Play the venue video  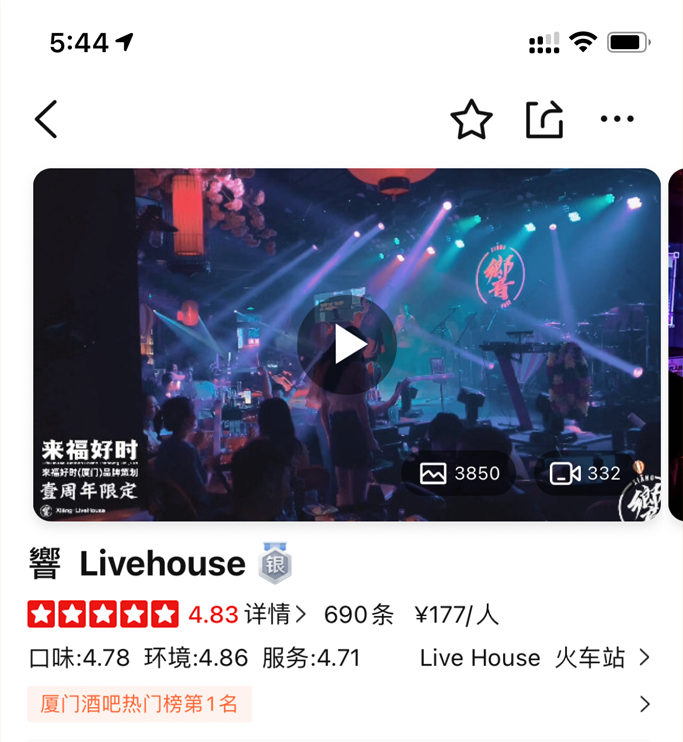tap(347, 345)
